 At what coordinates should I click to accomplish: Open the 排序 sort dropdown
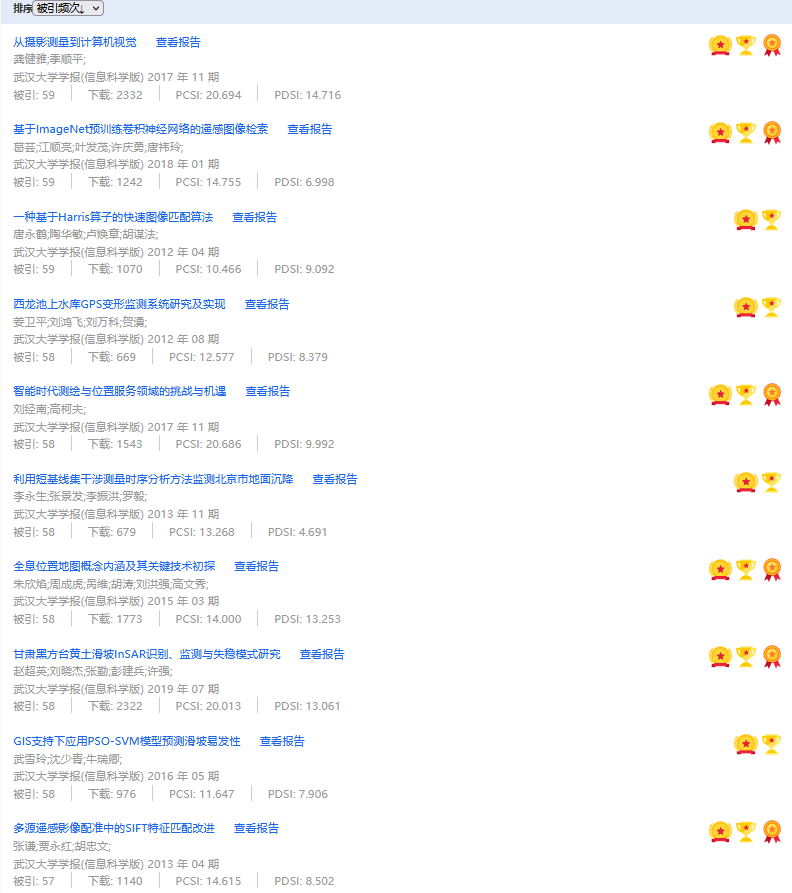click(68, 8)
